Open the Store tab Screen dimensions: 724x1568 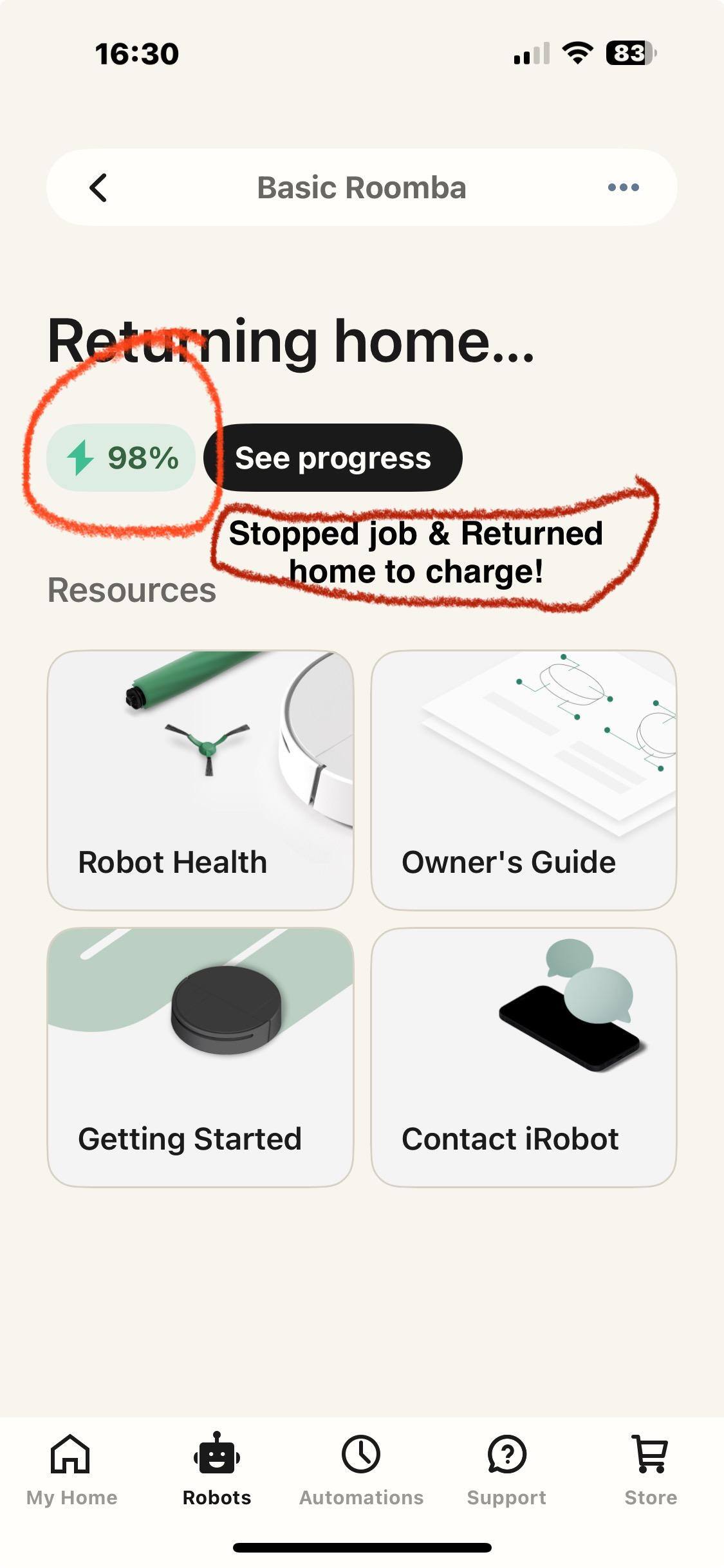click(651, 1470)
